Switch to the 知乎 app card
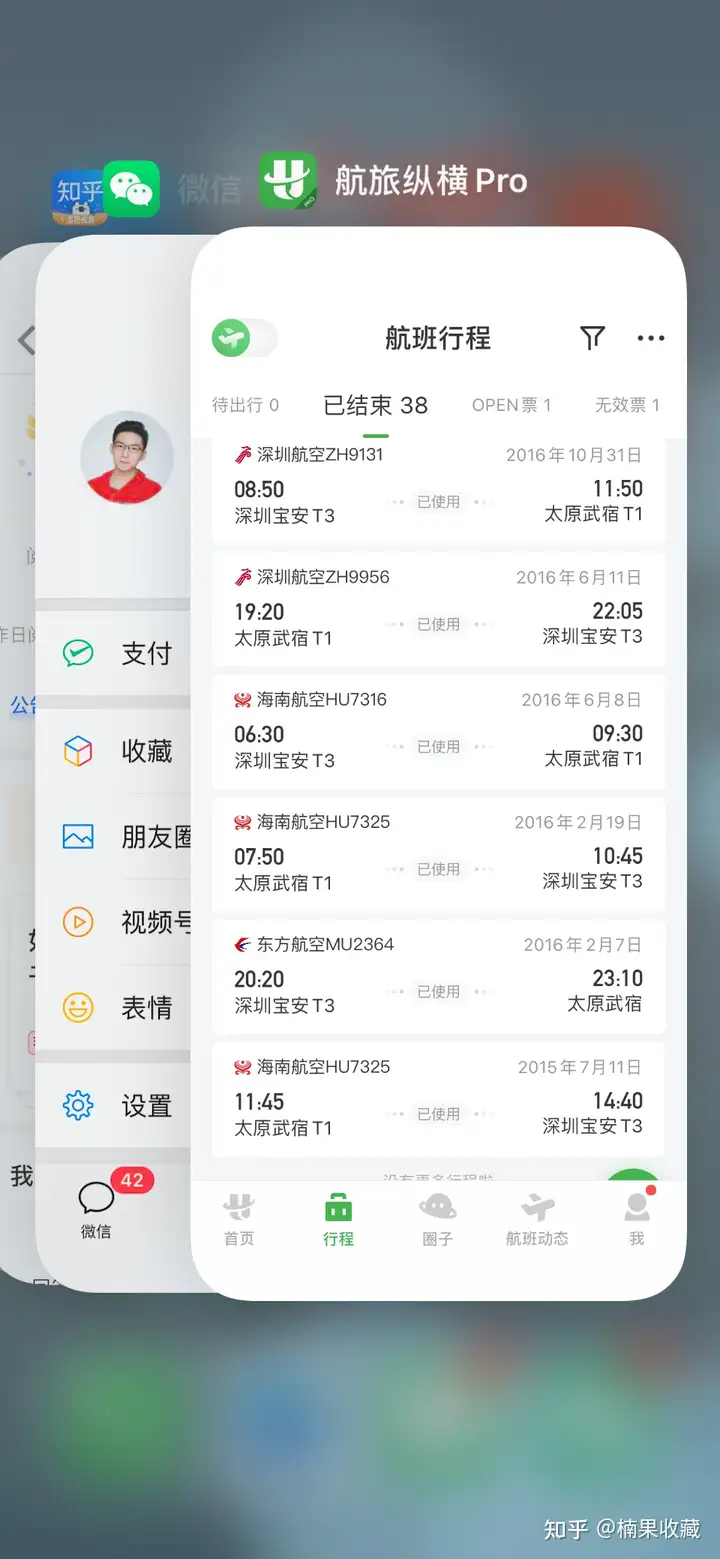720x1559 pixels. pyautogui.click(x=16, y=760)
